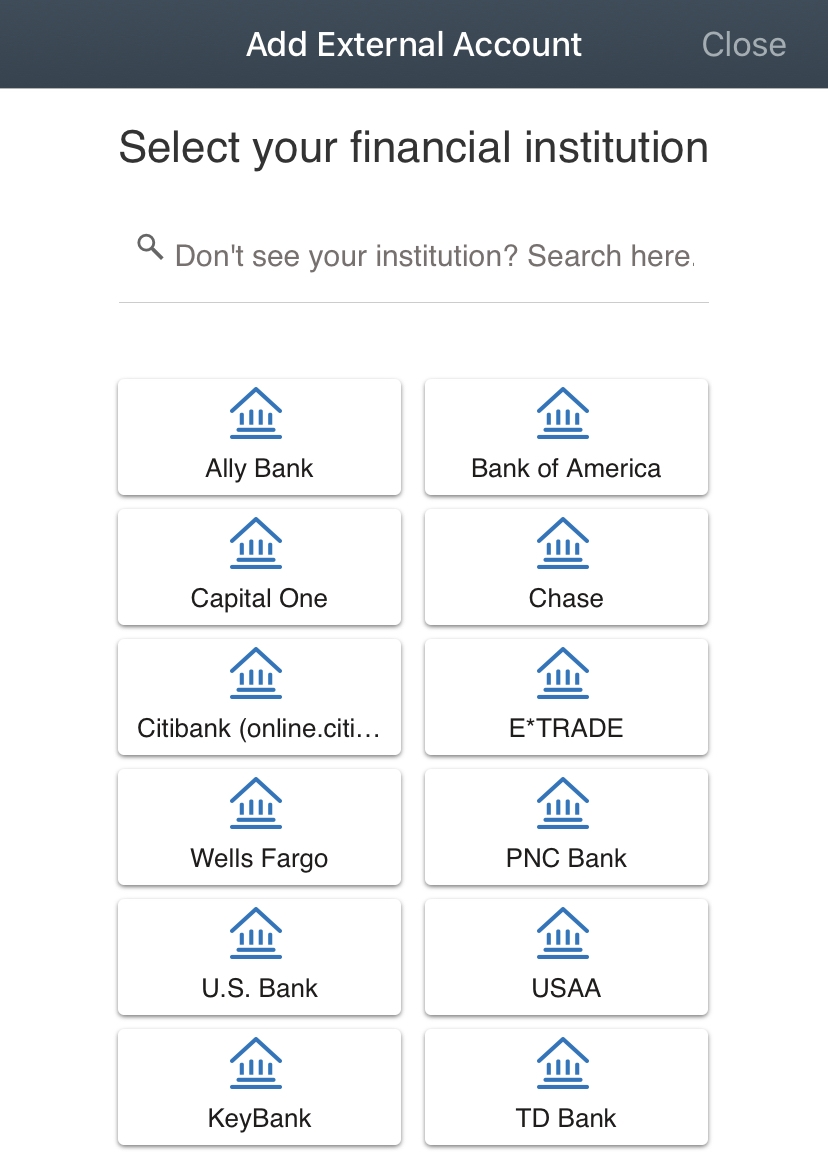This screenshot has width=828, height=1162.
Task: Open the Citibank option
Action: pyautogui.click(x=259, y=697)
